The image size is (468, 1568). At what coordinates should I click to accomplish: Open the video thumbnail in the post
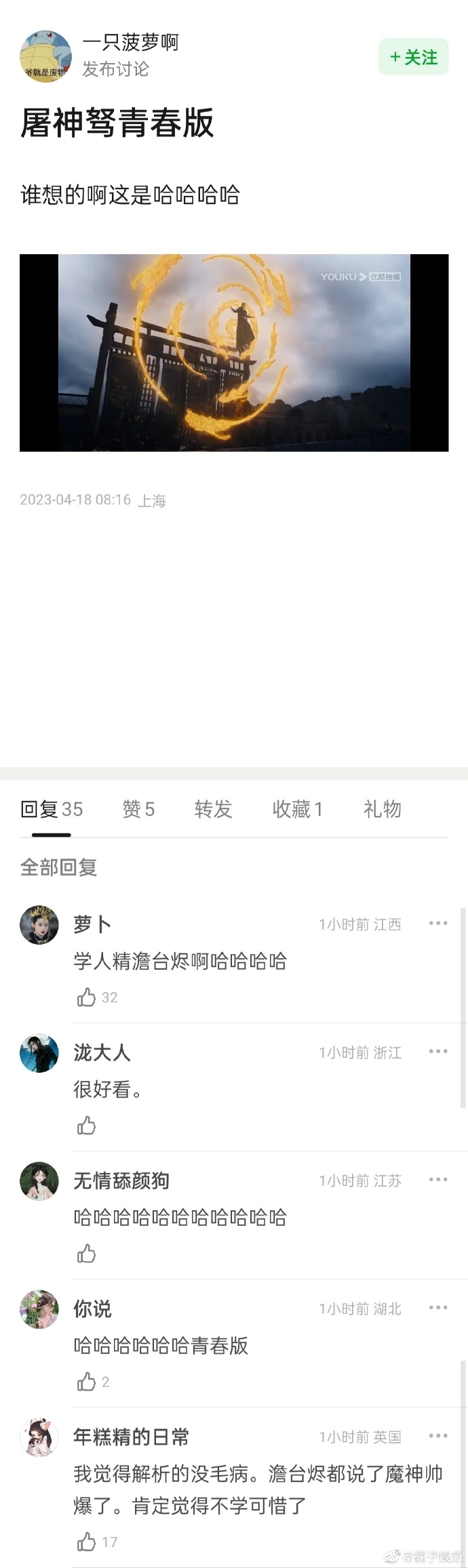pyautogui.click(x=234, y=352)
